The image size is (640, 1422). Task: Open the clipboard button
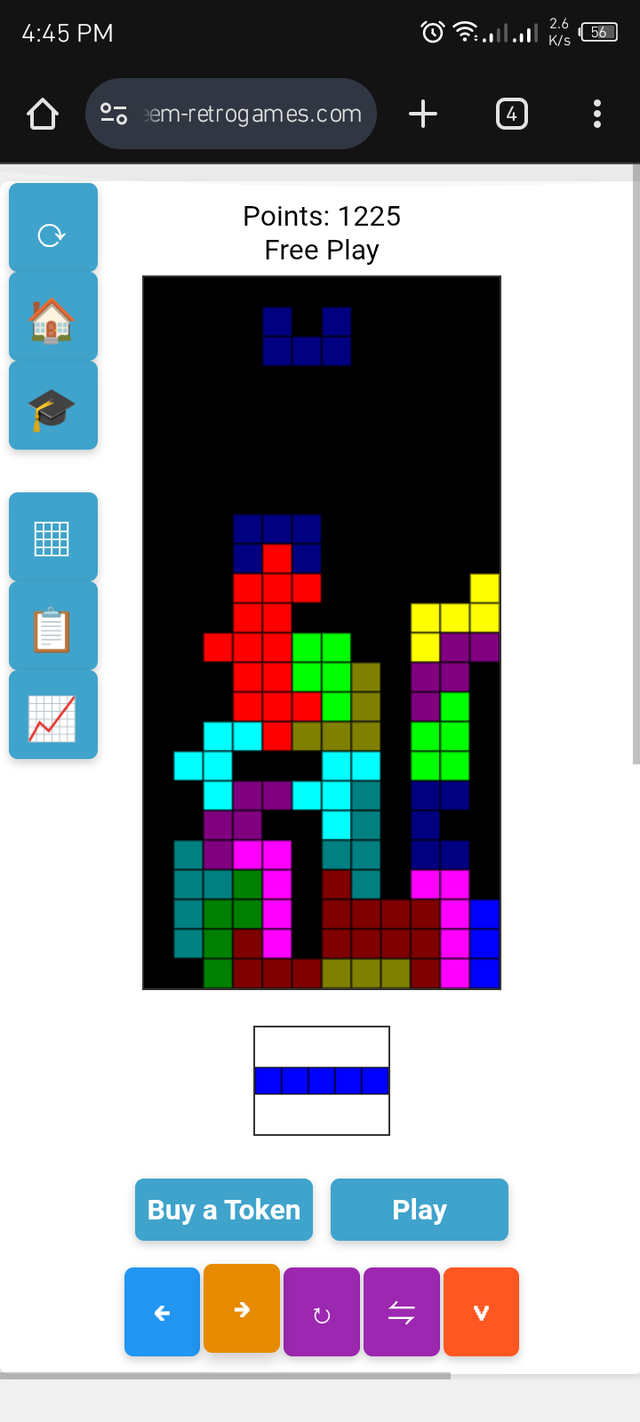coord(53,627)
